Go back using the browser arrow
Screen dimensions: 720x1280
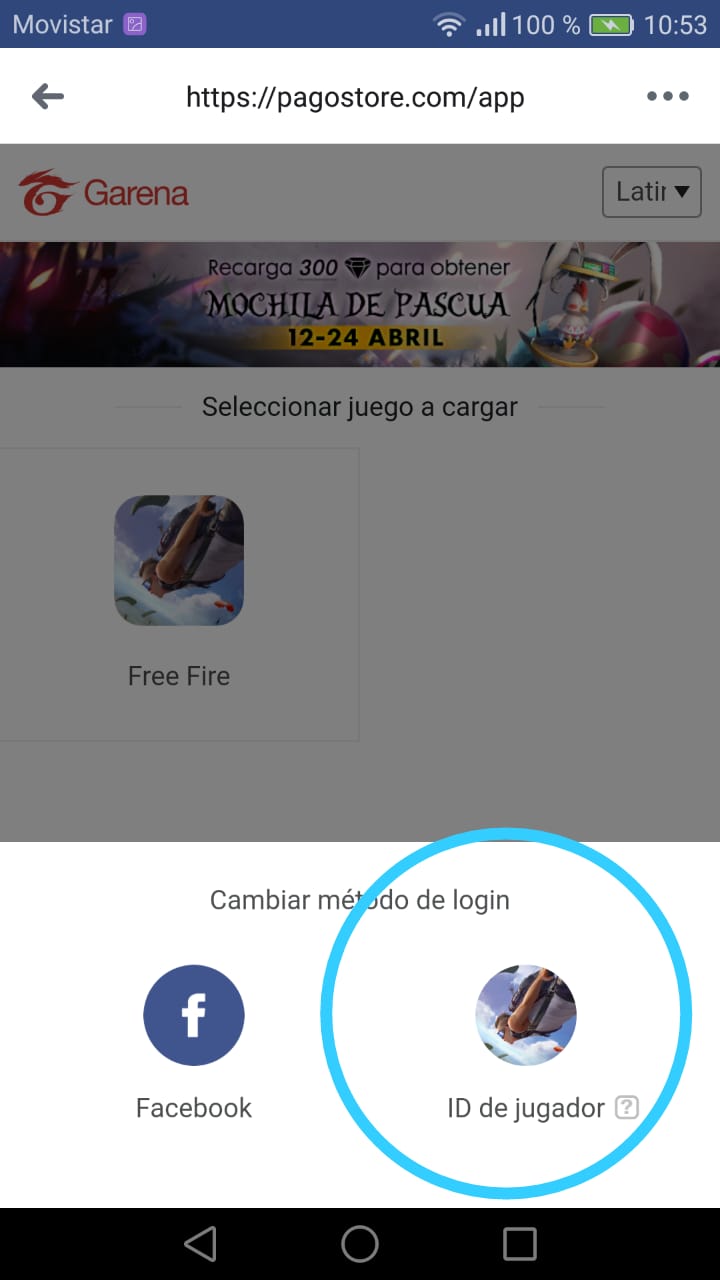(x=48, y=96)
